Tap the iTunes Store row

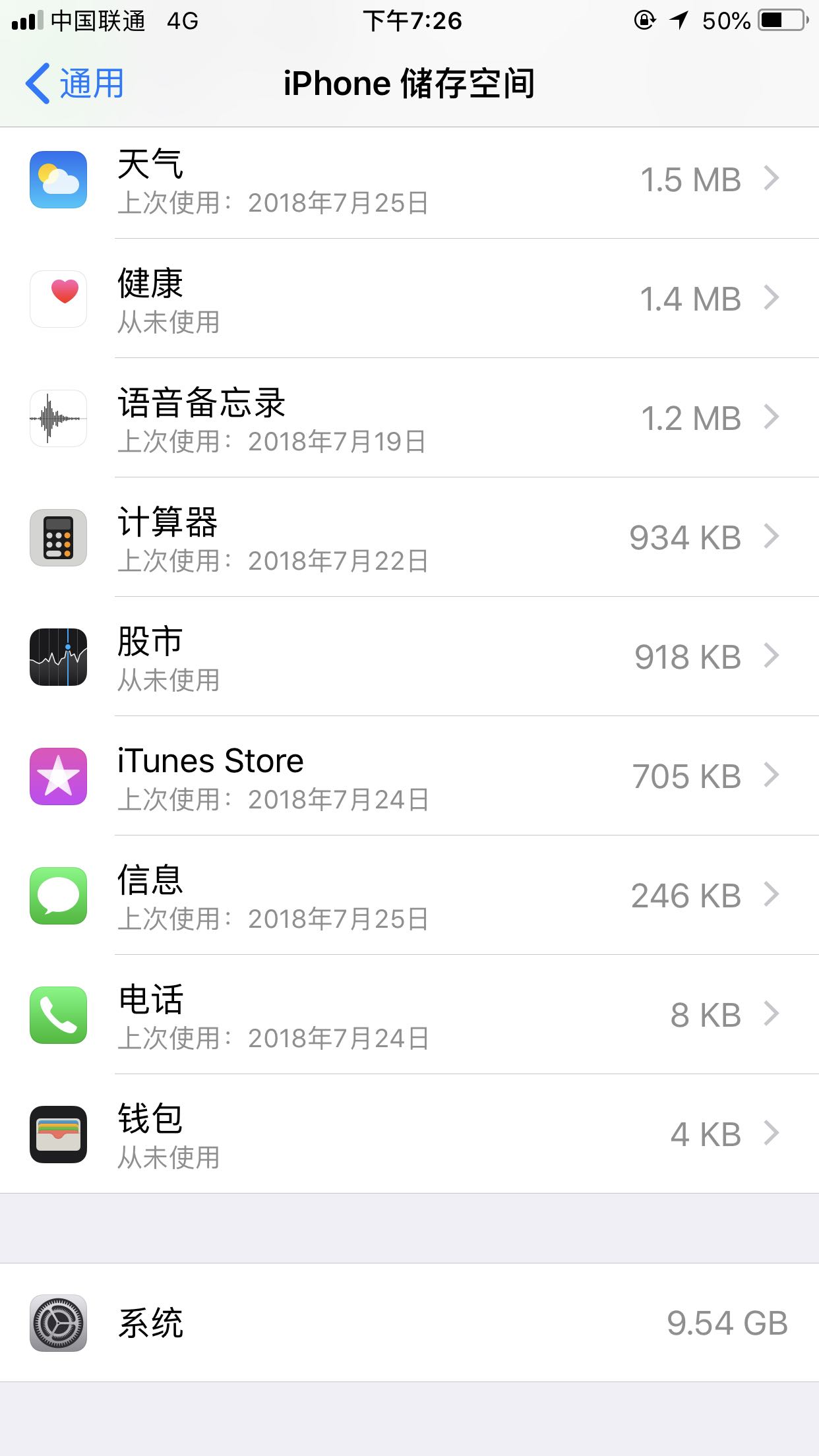point(409,777)
